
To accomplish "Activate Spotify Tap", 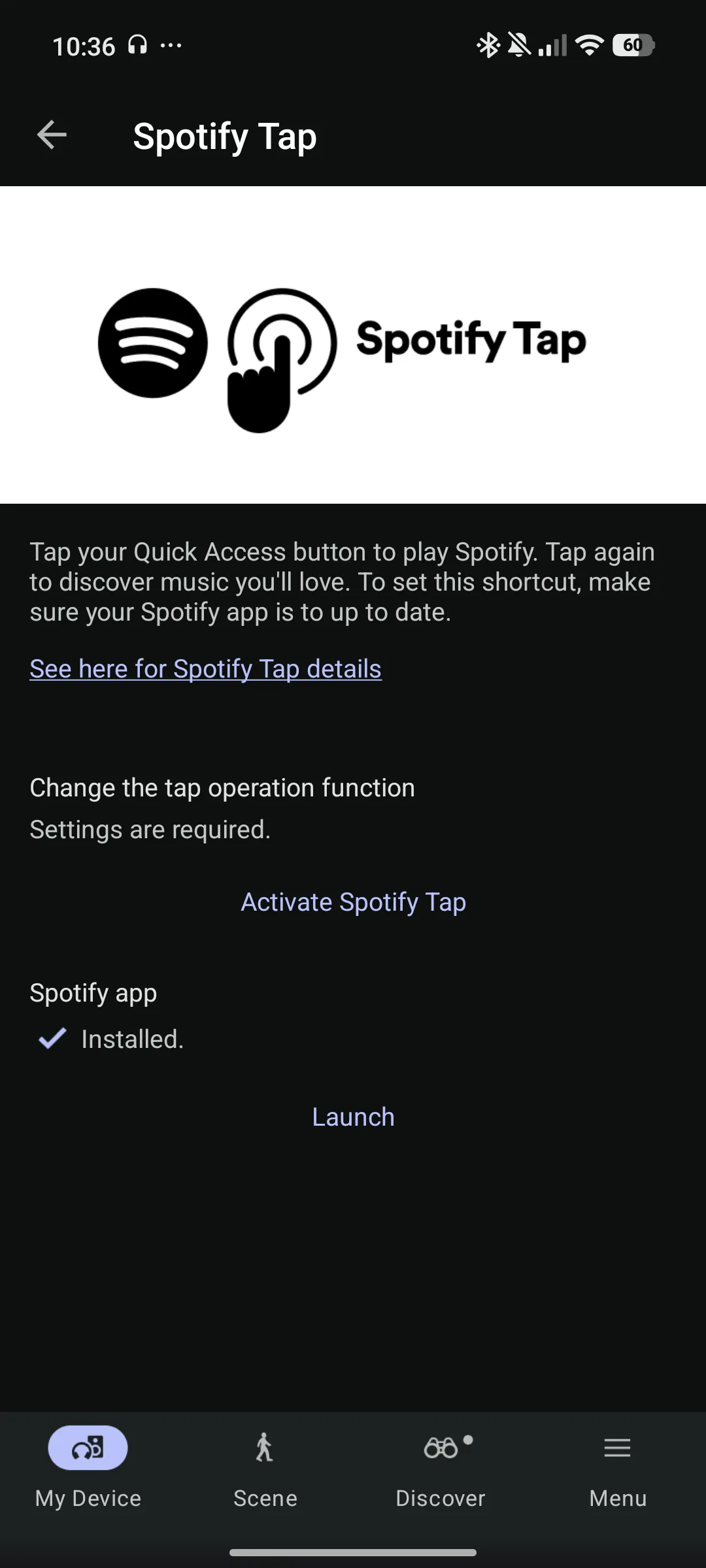I will pyautogui.click(x=353, y=902).
